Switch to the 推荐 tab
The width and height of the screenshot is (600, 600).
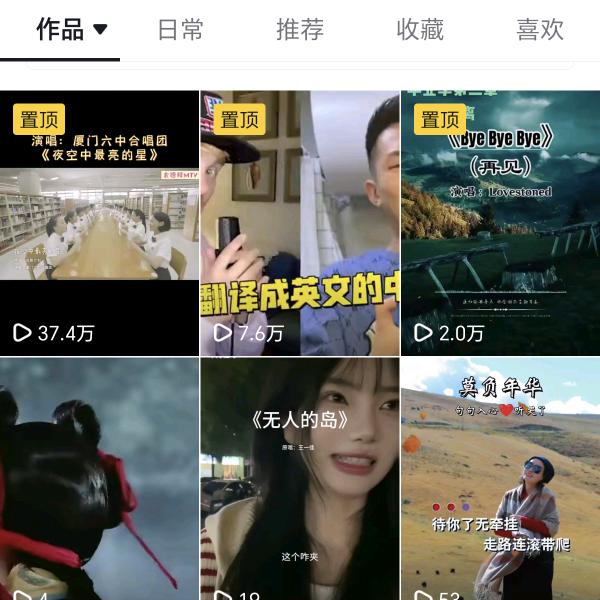(x=300, y=30)
